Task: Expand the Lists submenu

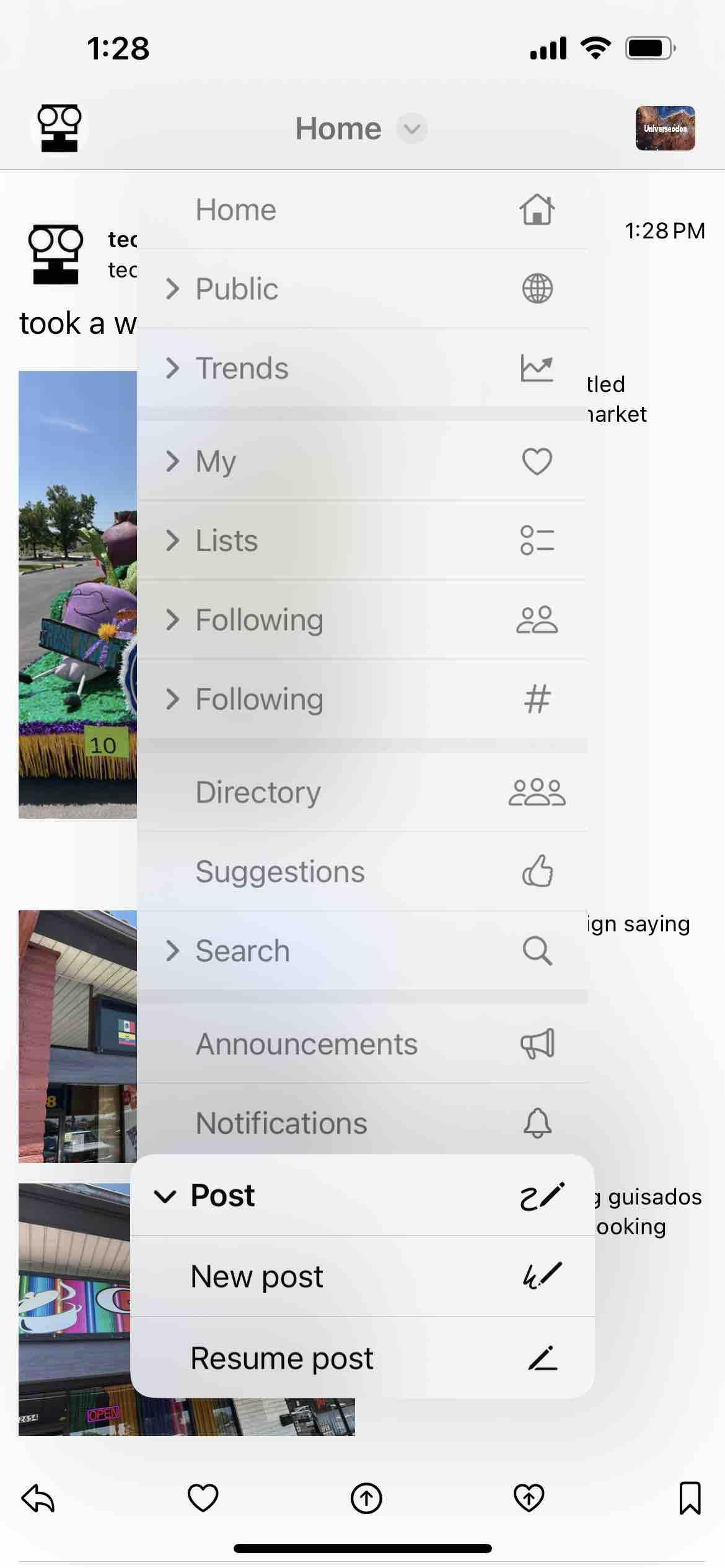Action: point(362,540)
